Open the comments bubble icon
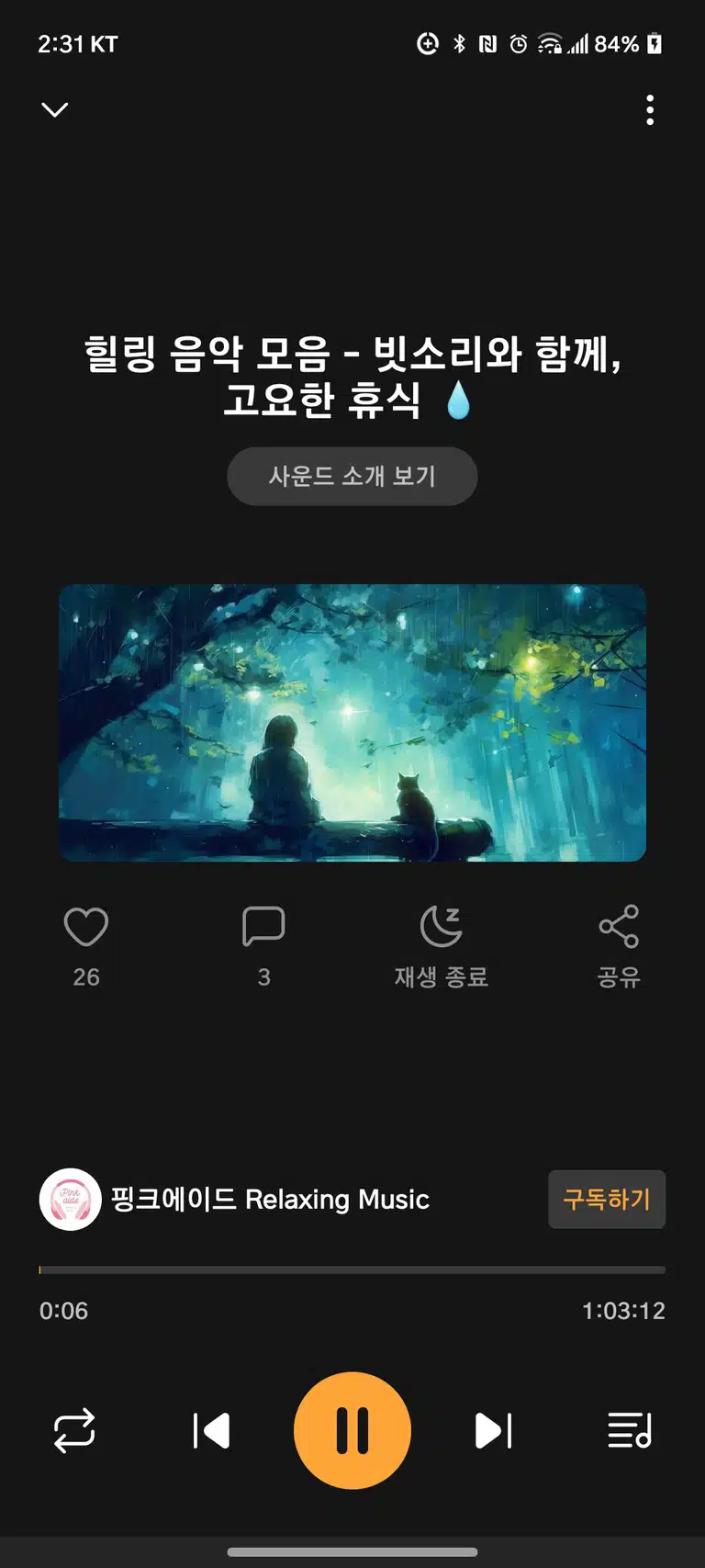 [x=263, y=927]
